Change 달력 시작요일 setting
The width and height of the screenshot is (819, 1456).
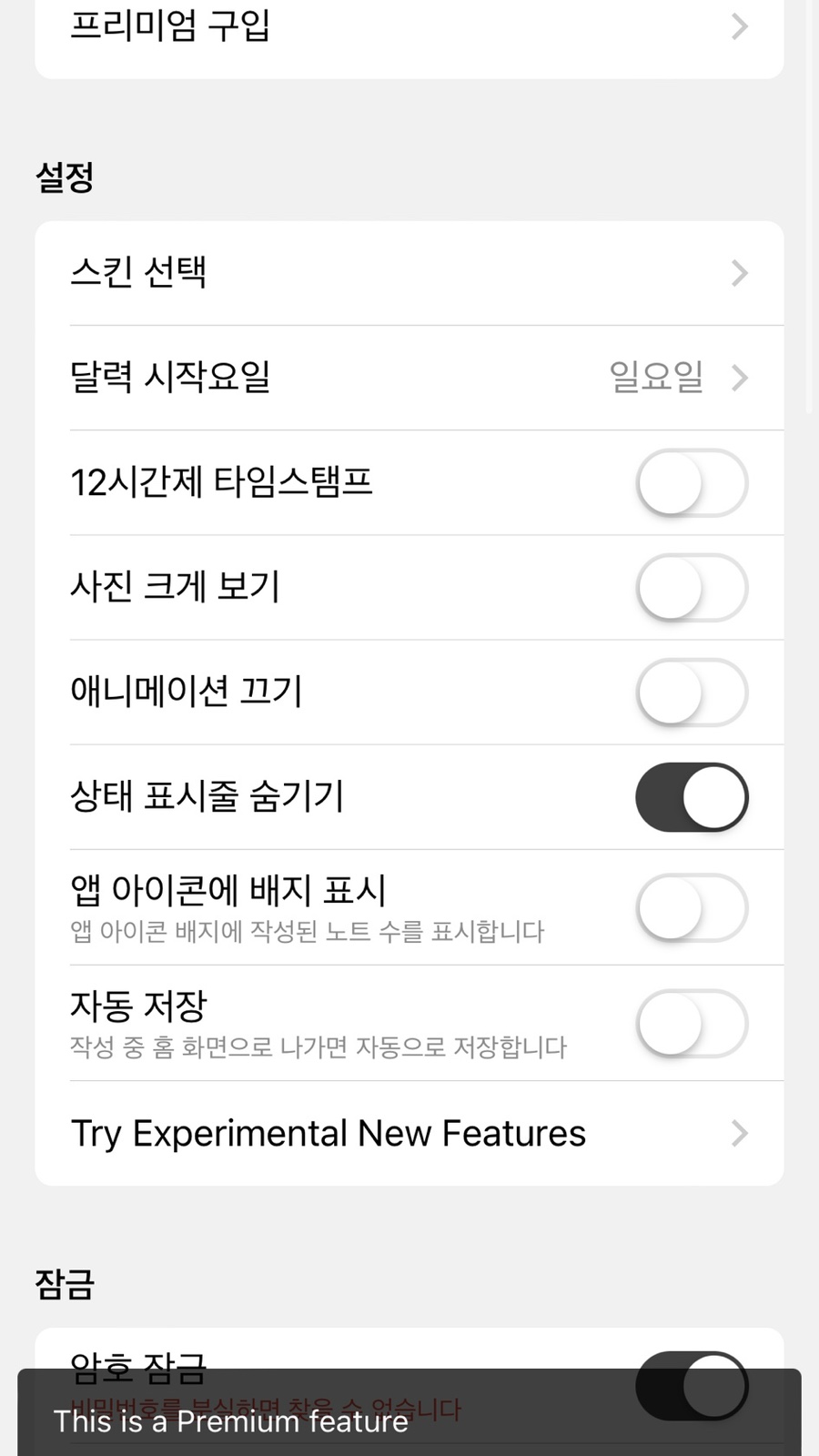point(409,378)
